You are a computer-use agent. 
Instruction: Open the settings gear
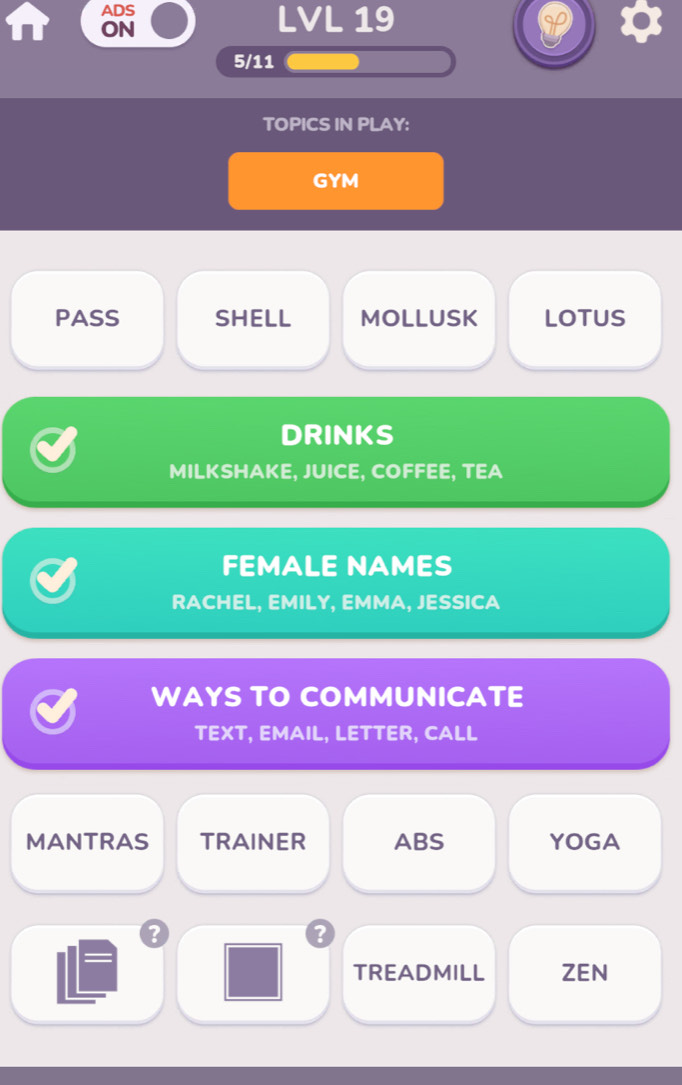click(641, 22)
